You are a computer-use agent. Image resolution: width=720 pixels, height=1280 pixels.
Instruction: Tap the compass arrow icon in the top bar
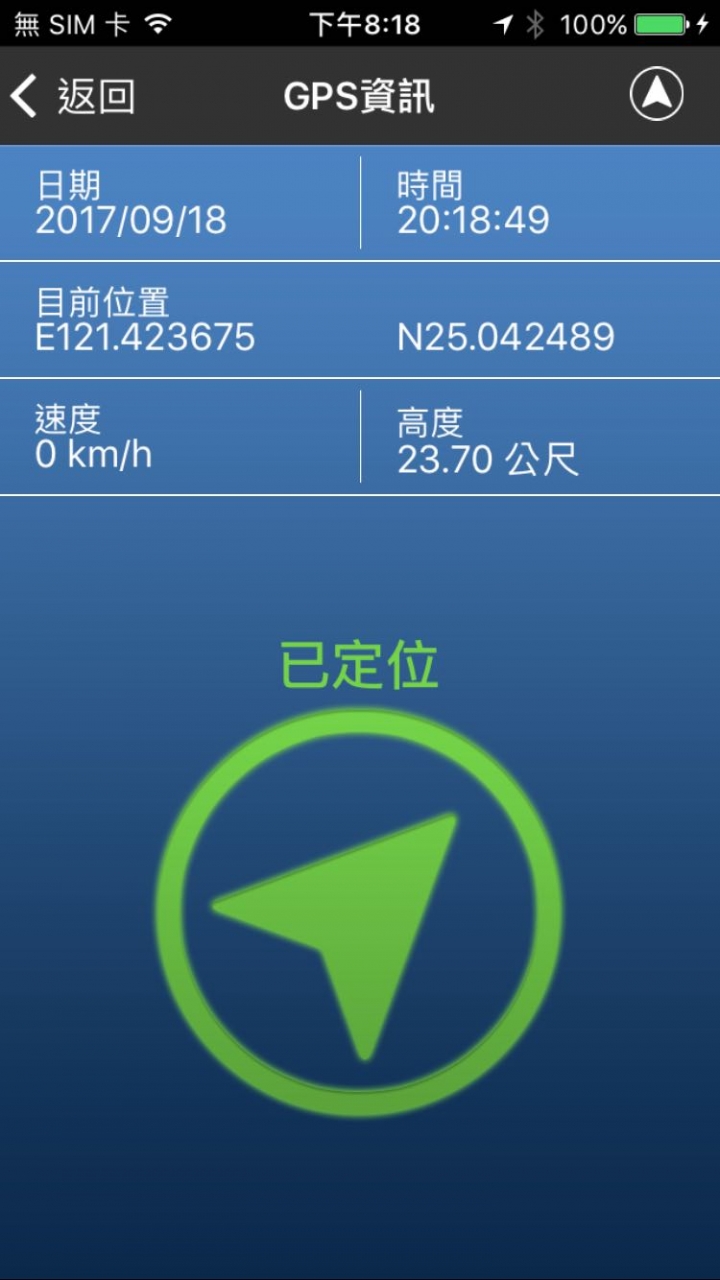(656, 95)
